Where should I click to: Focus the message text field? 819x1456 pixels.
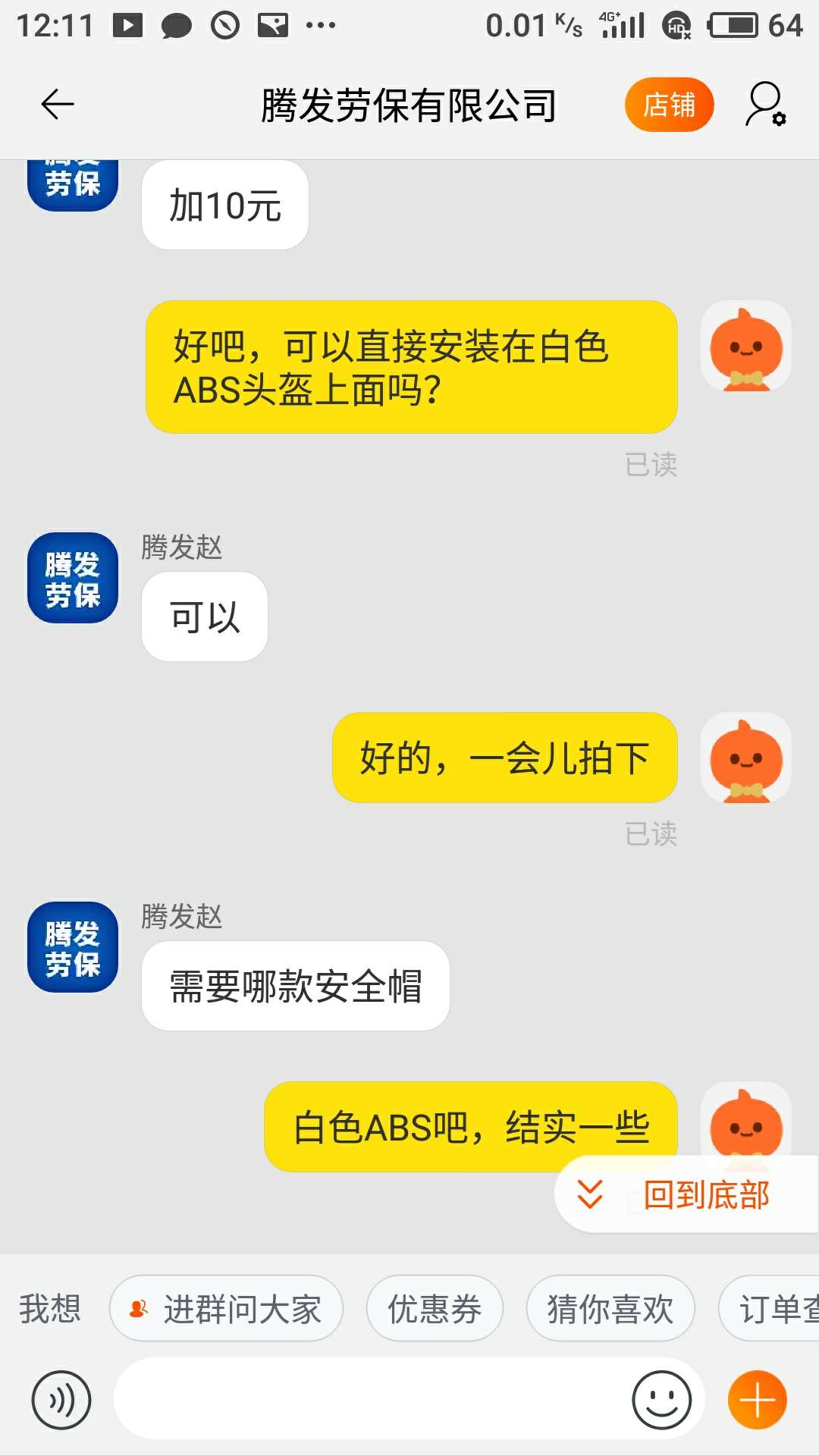pos(372,1400)
